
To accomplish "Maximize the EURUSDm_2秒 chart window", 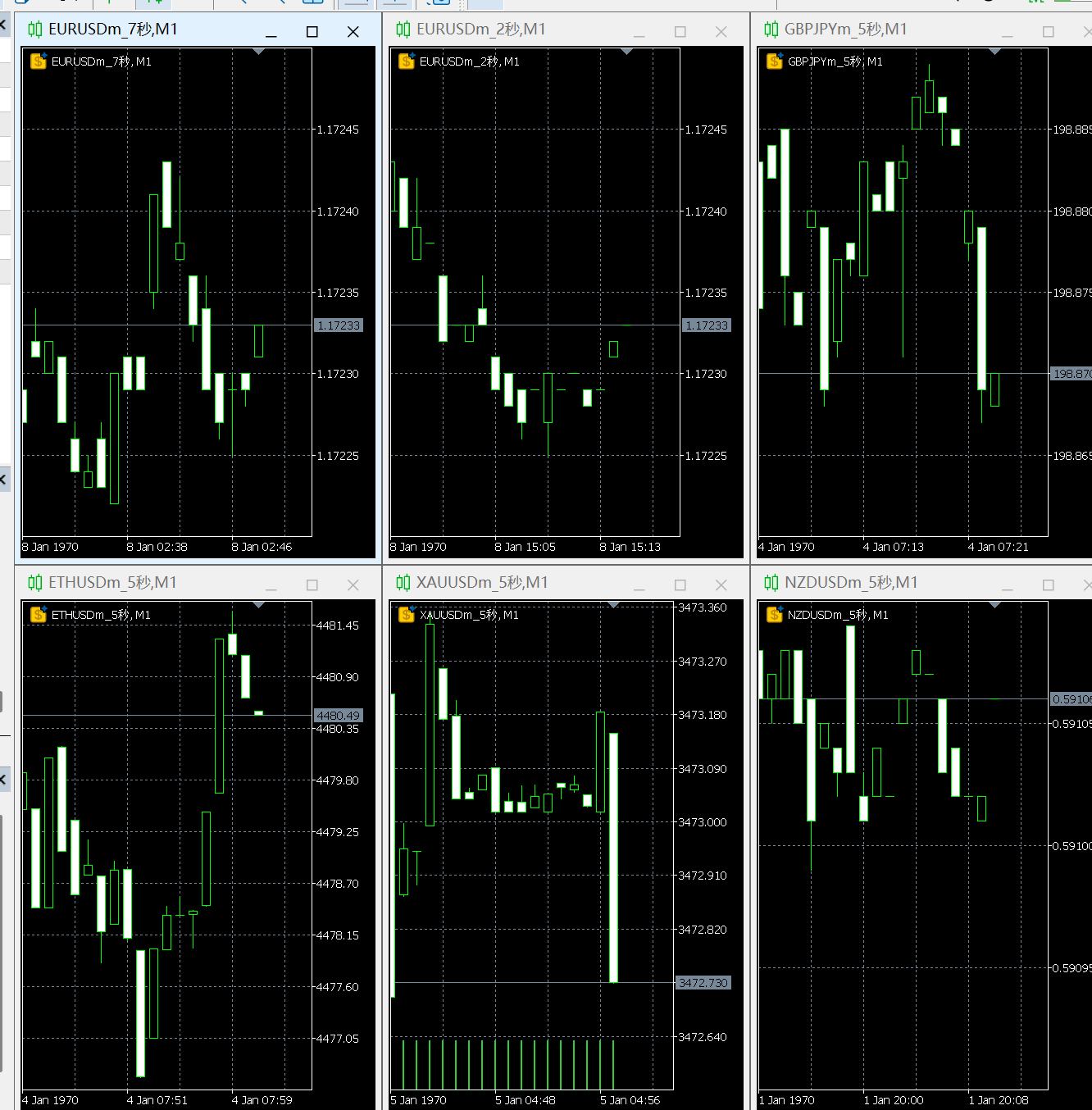I will coord(680,32).
